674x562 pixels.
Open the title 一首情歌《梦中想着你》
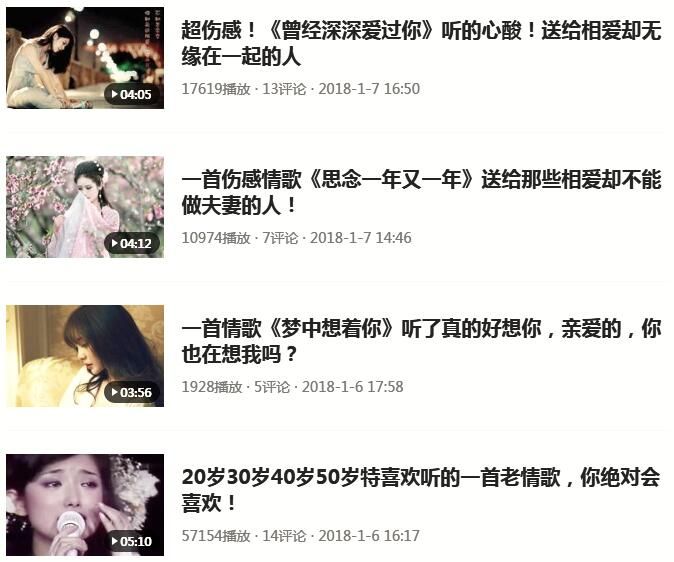(420, 341)
